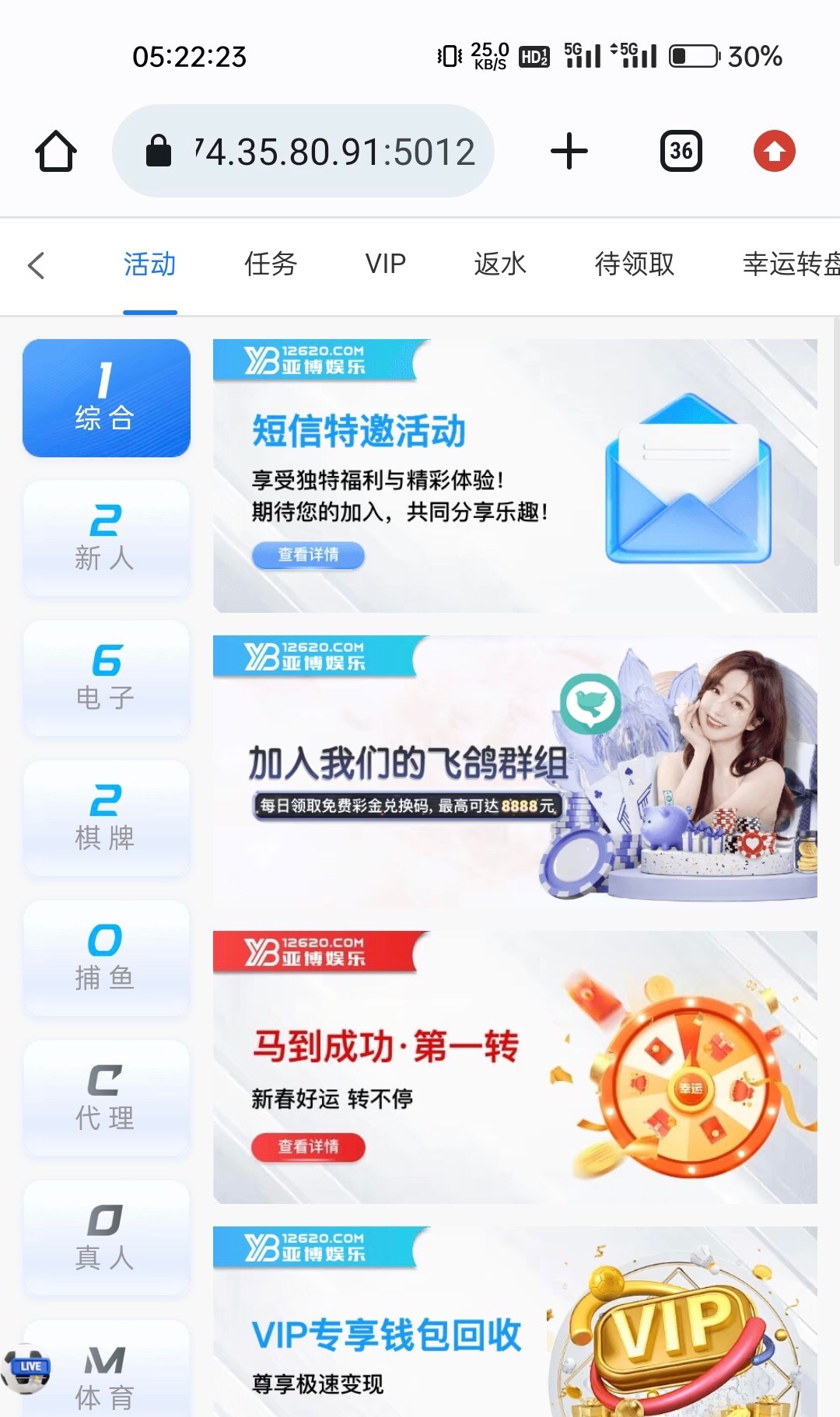Go to the browser home page
Screen dimensions: 840x1417
[x=56, y=151]
